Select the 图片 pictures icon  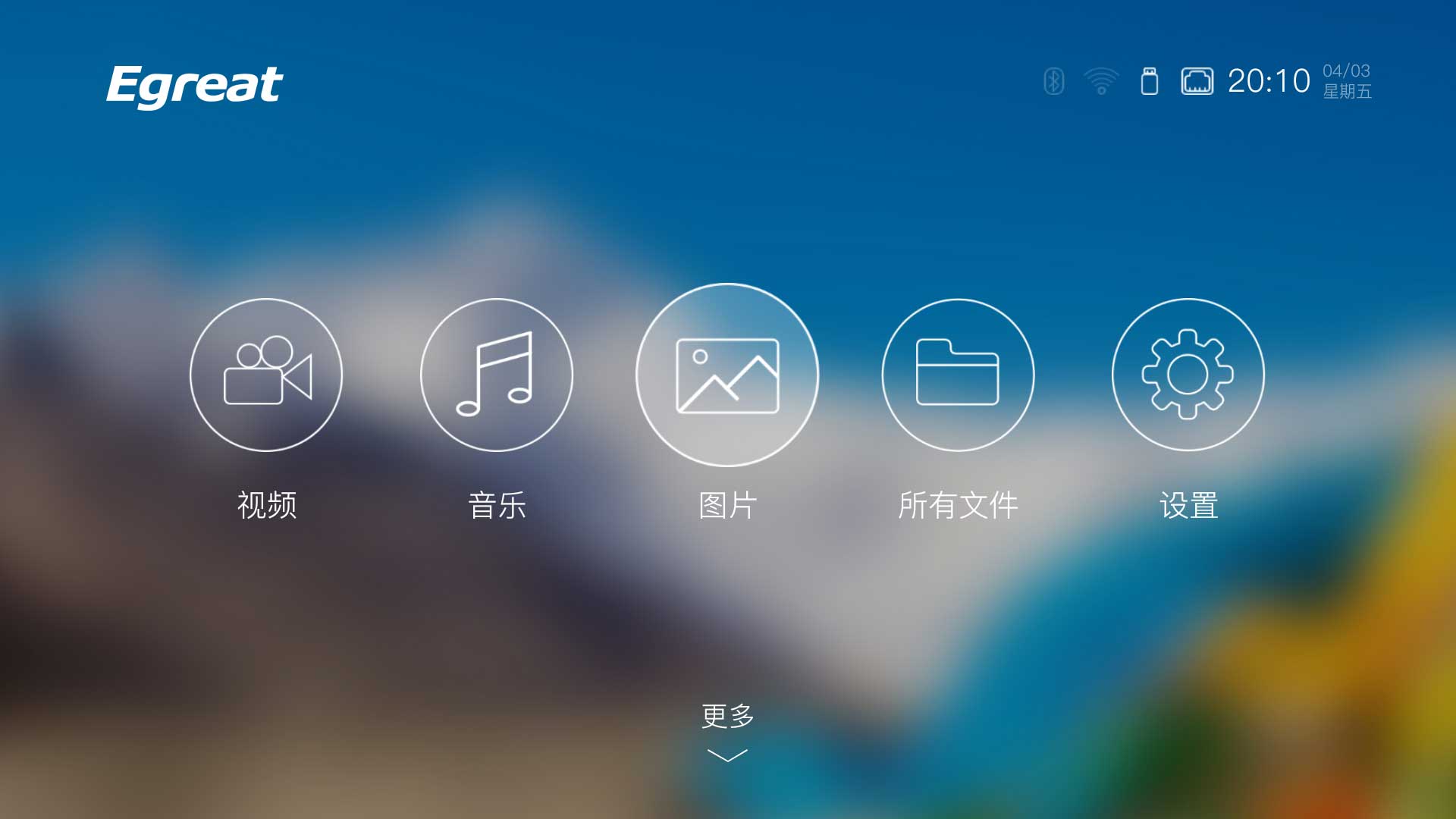point(727,375)
